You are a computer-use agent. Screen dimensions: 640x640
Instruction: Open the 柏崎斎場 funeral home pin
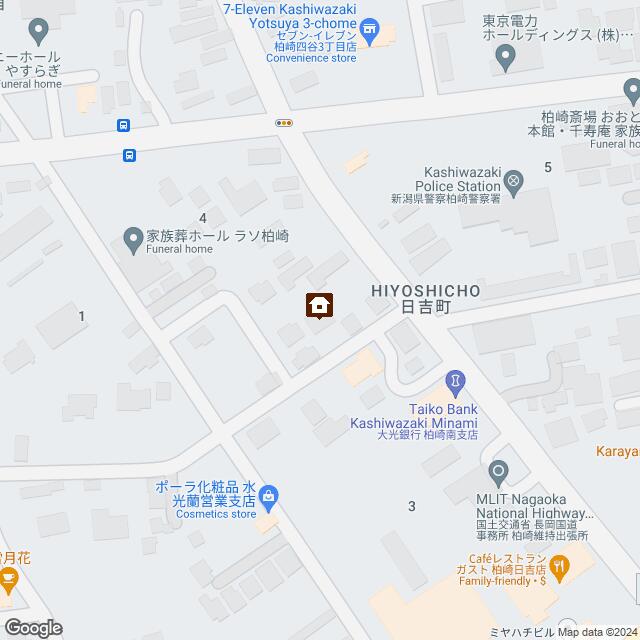632,92
